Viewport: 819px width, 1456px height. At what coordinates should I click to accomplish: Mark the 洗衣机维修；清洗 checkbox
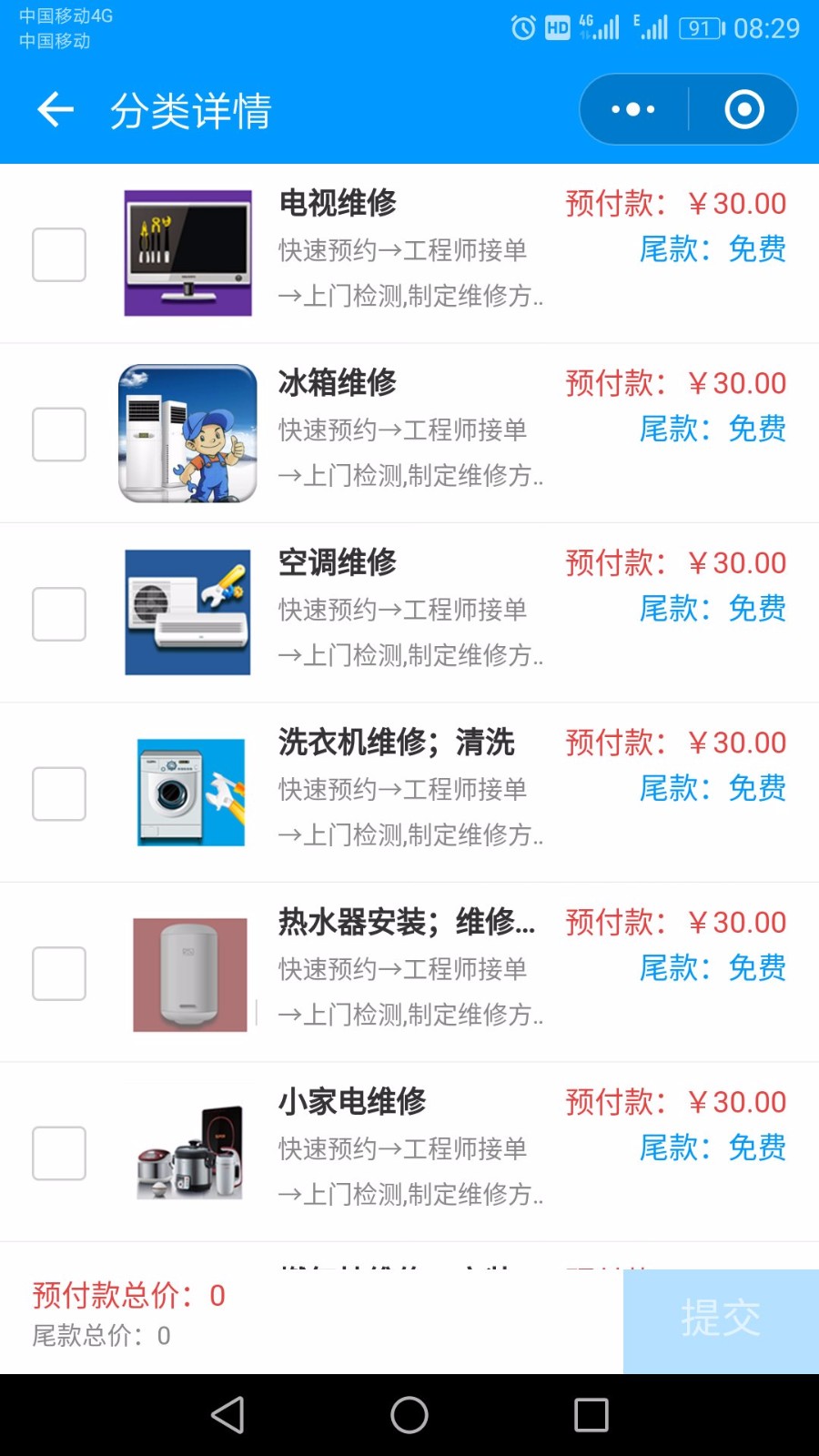tap(59, 794)
